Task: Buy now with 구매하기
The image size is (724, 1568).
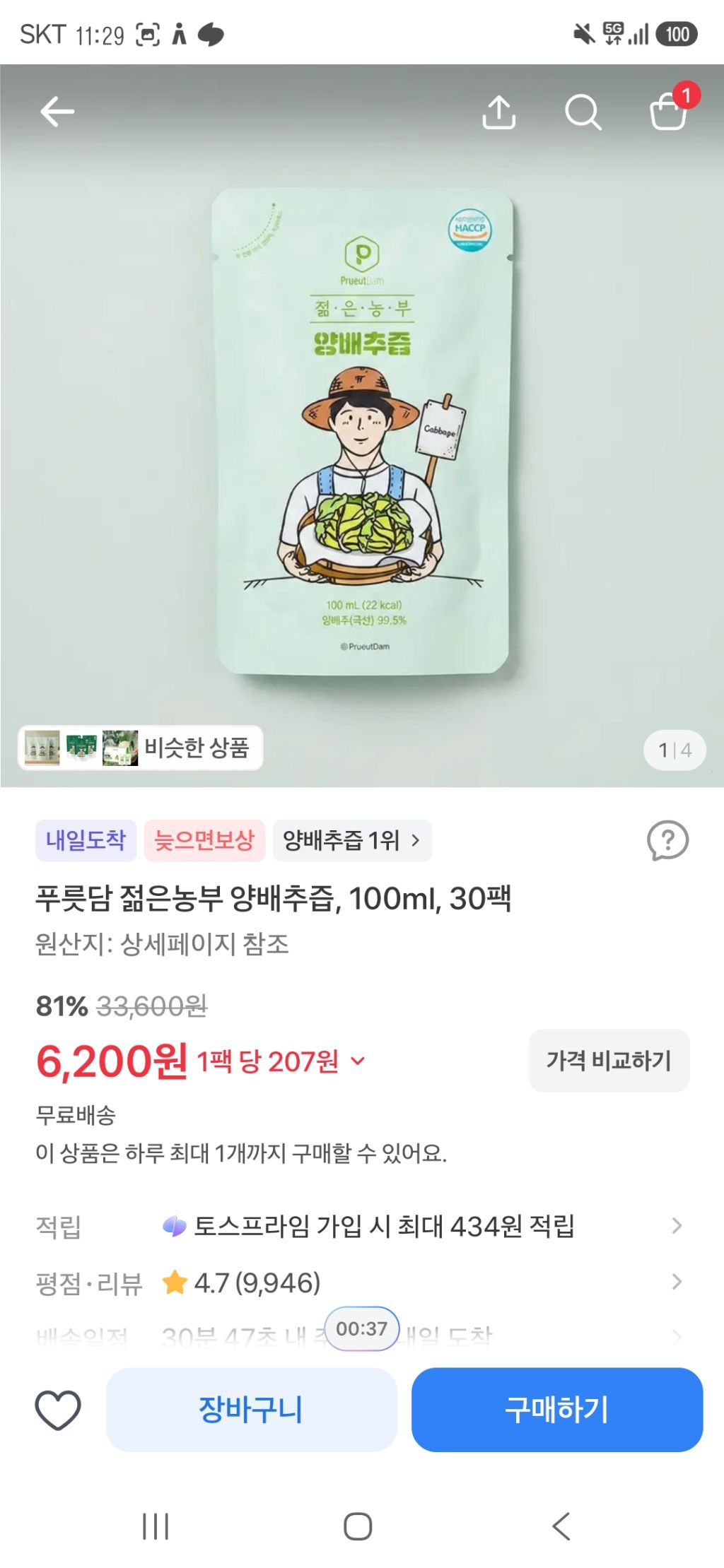Action: pos(557,1410)
